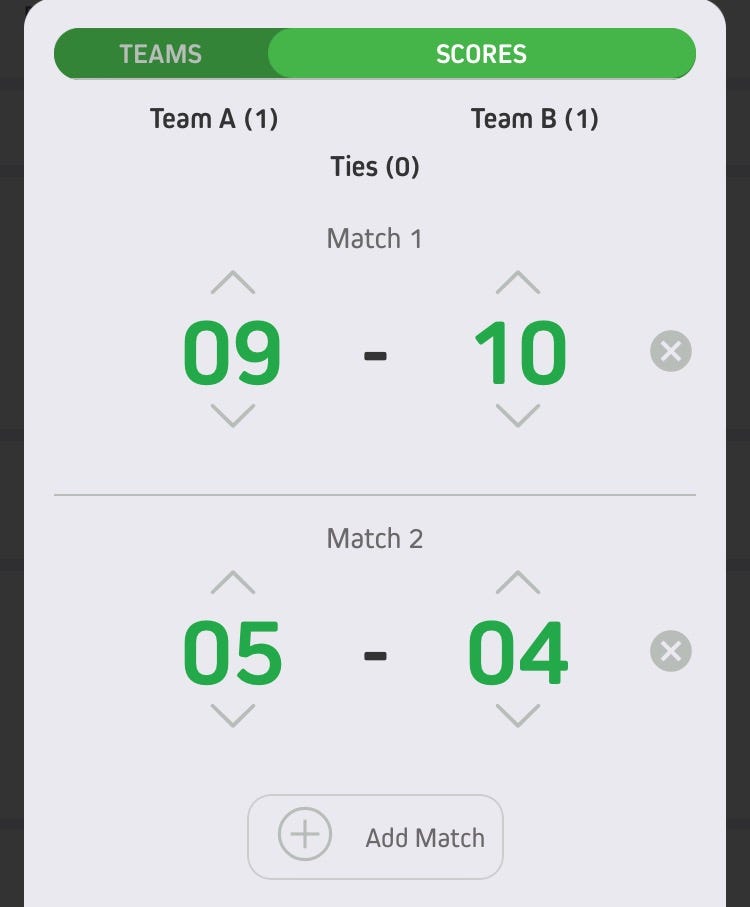750x907 pixels.
Task: Decrease Team B score in Match 1
Action: 518,415
